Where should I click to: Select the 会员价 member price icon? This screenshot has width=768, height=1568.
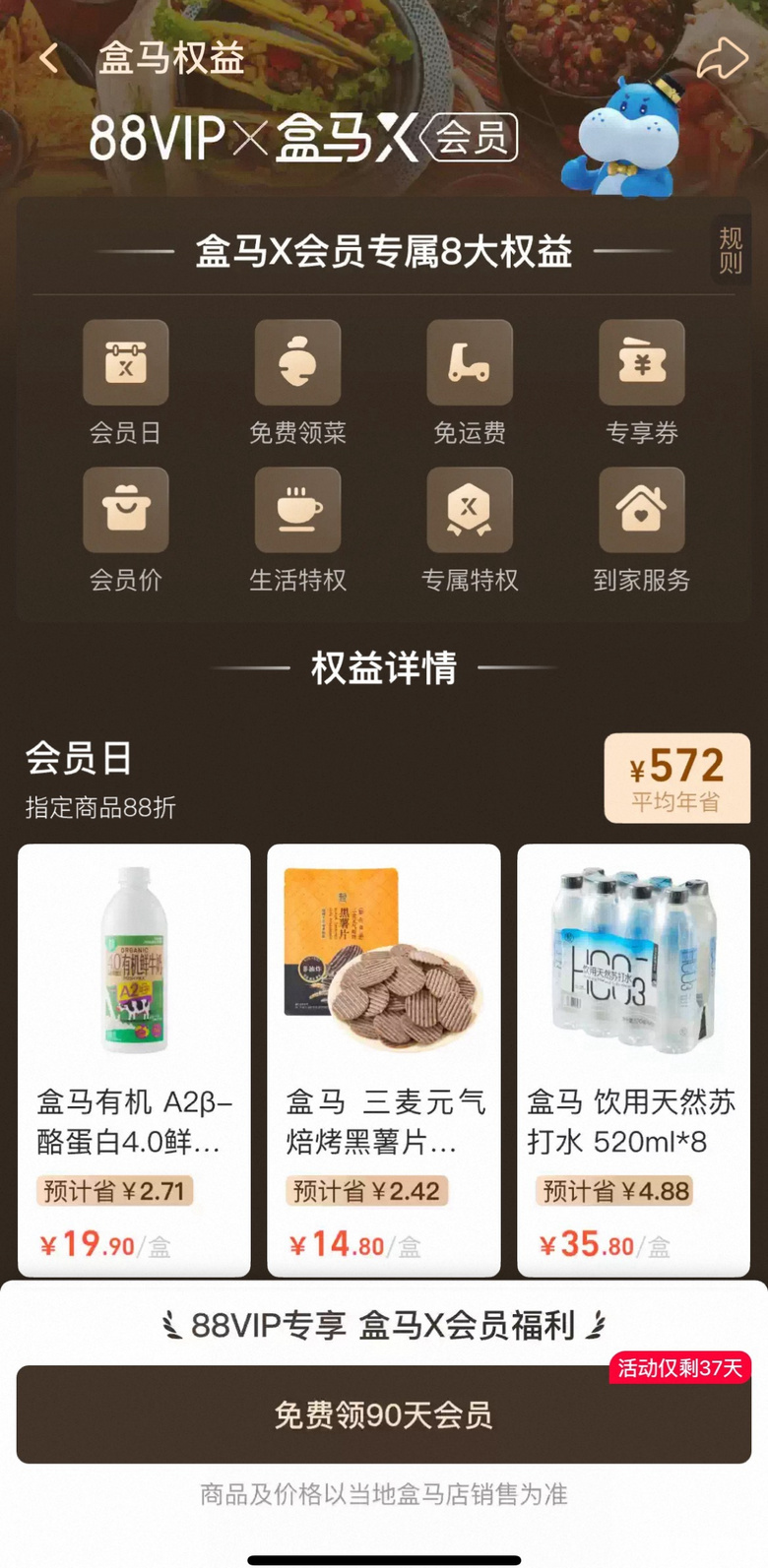pyautogui.click(x=125, y=510)
